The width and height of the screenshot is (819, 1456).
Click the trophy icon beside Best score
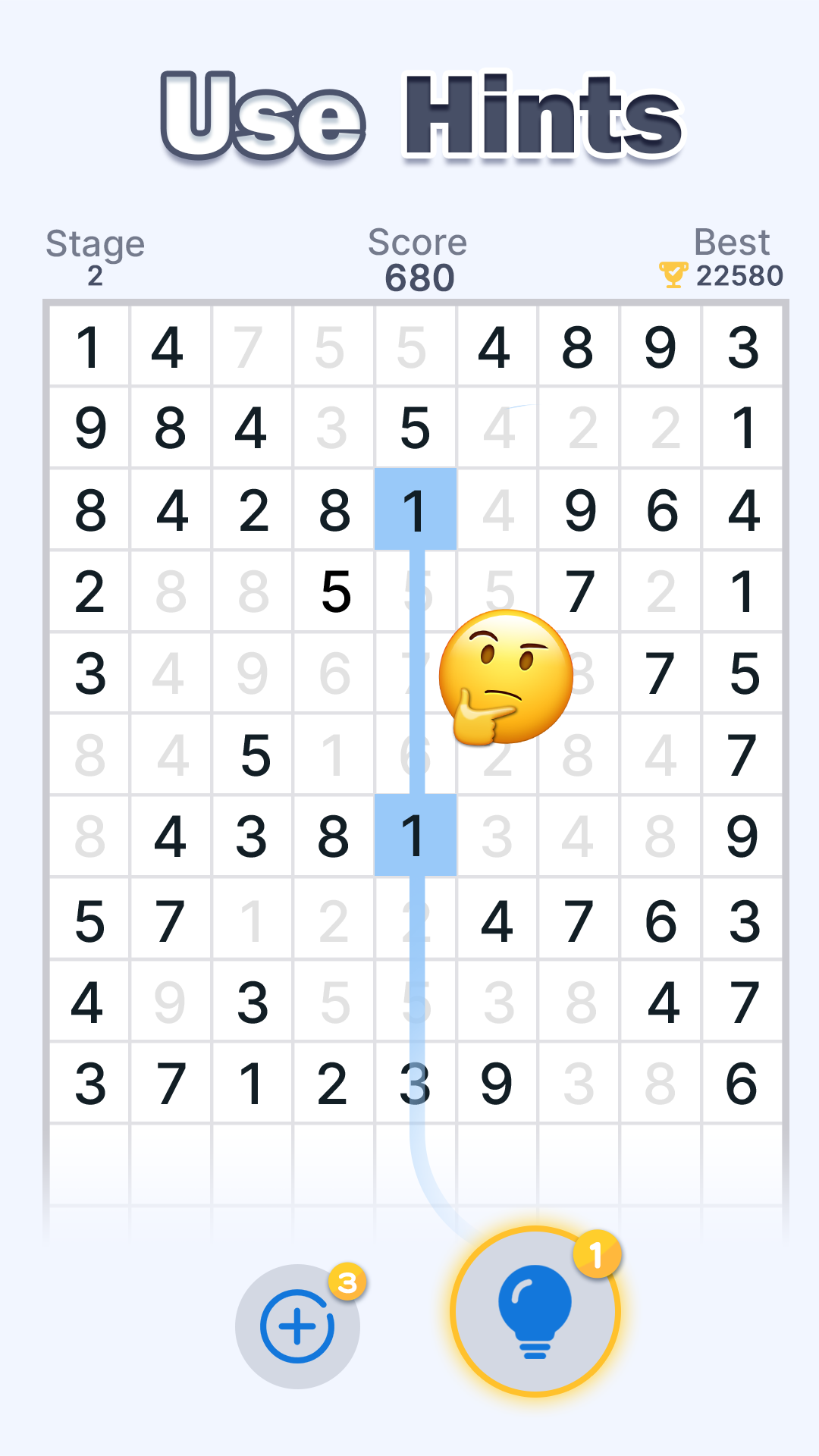click(x=672, y=274)
